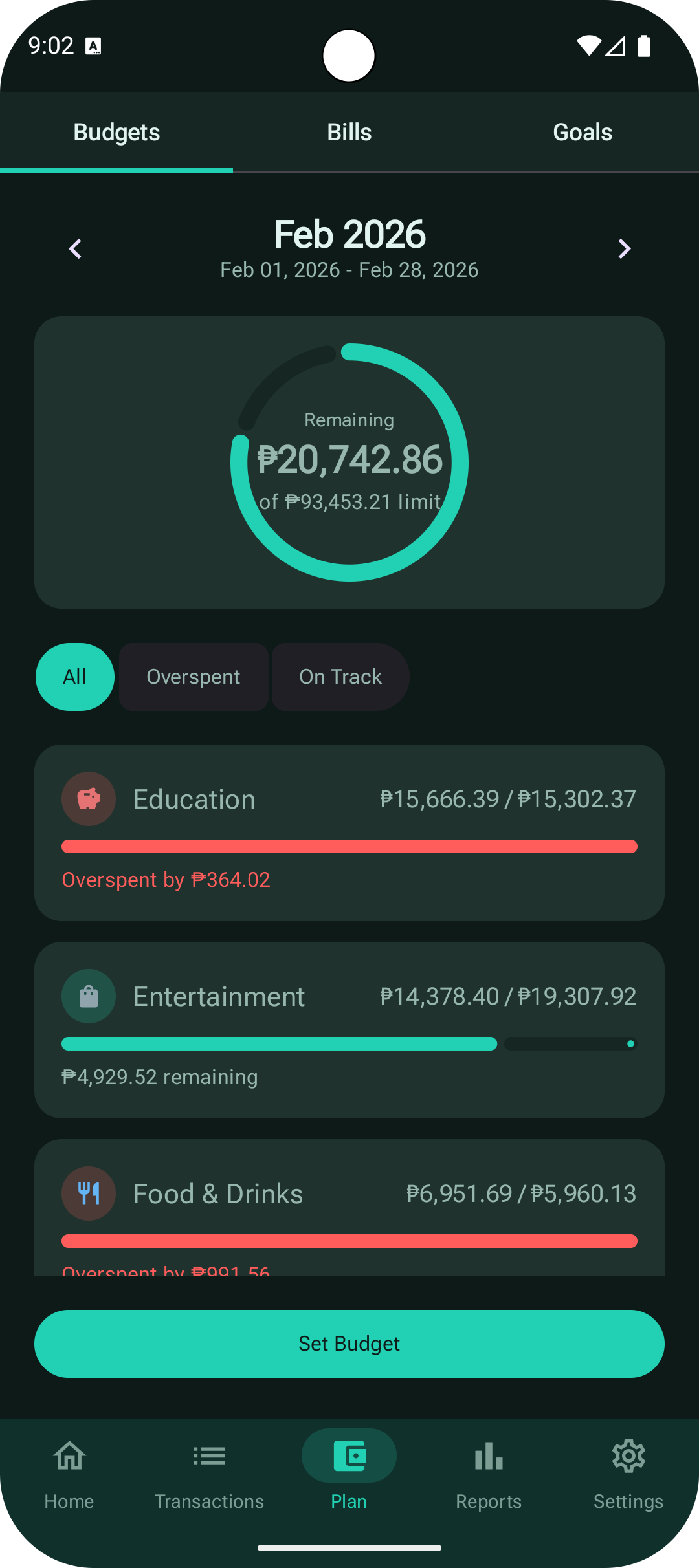The width and height of the screenshot is (699, 1568).
Task: Select the Transactions icon in bottom bar
Action: coord(209,1456)
